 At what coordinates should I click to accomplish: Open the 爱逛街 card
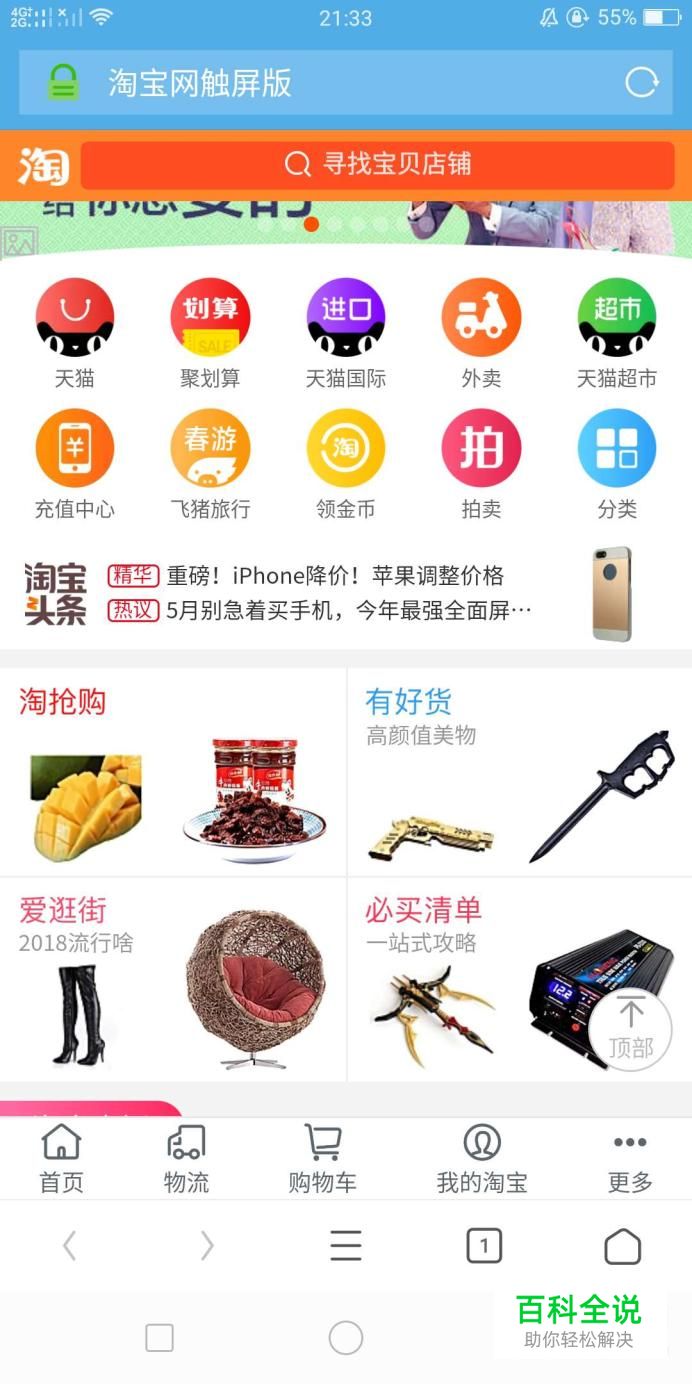tap(173, 980)
